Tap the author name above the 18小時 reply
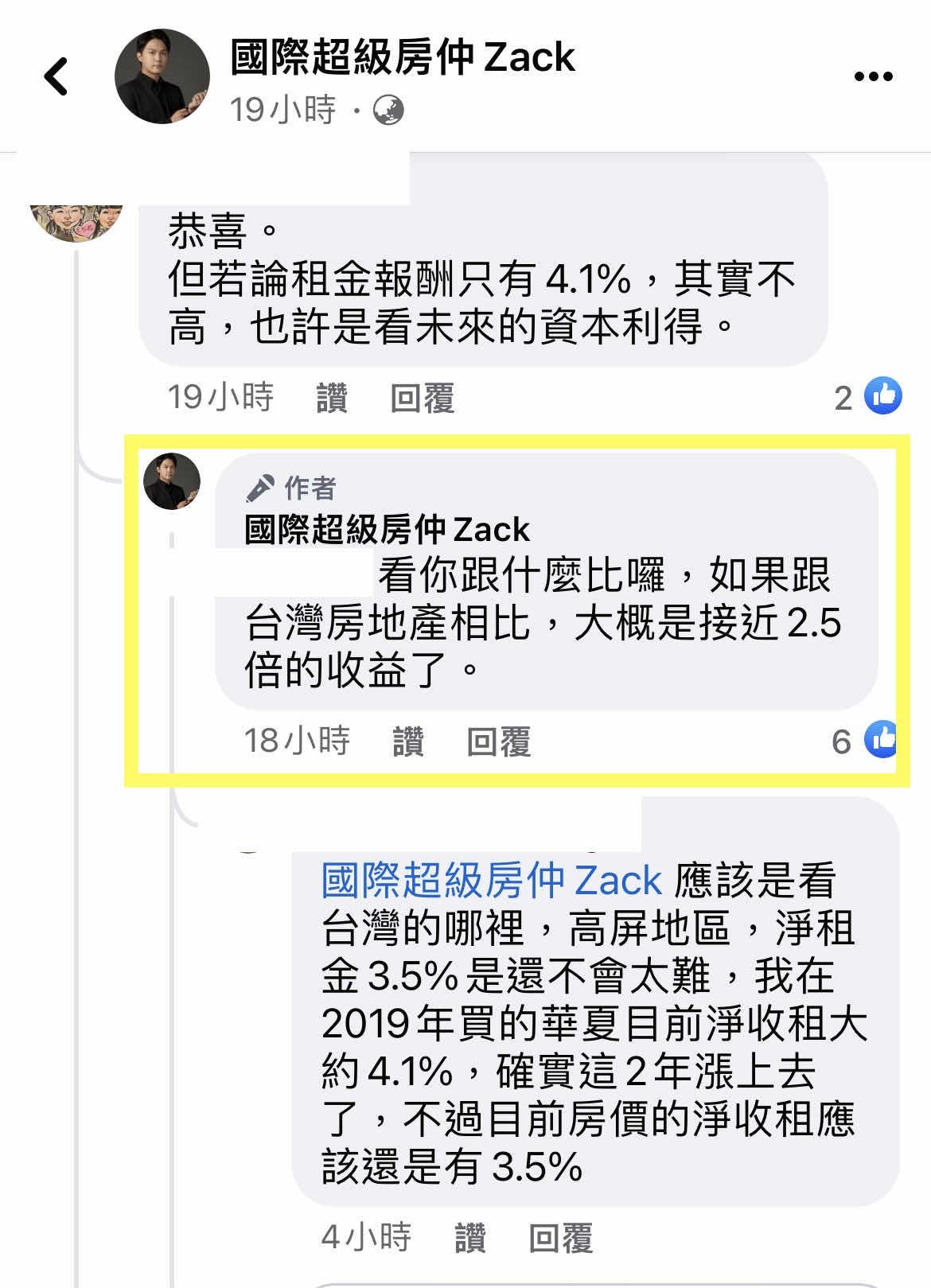 [387, 530]
